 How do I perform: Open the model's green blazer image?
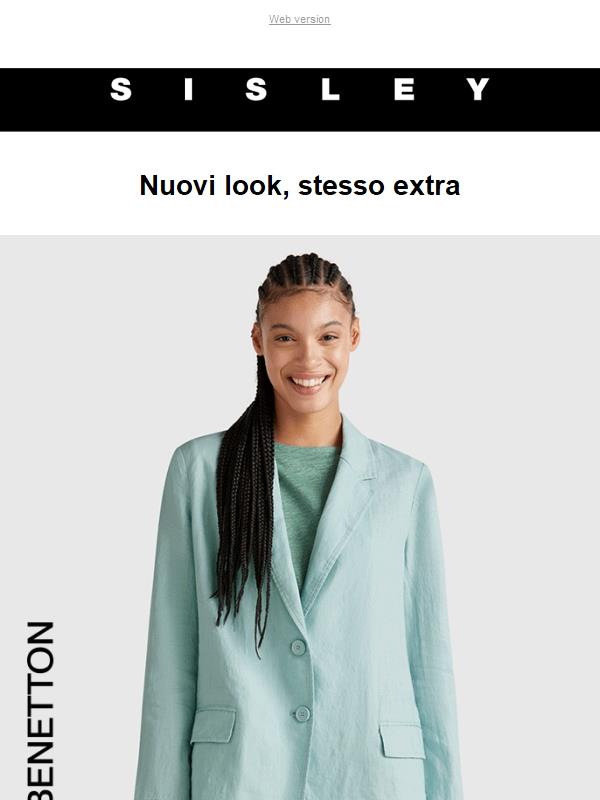(300, 560)
